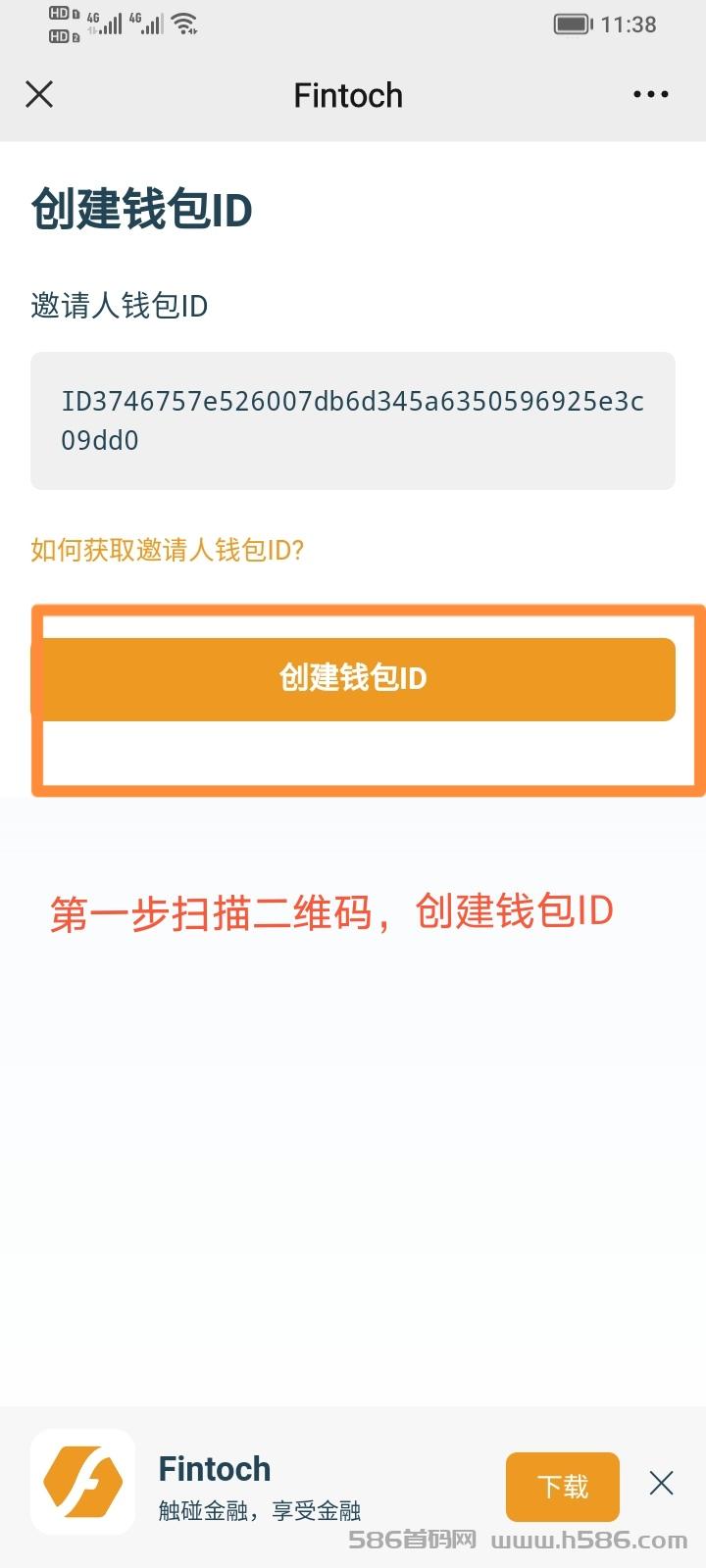Open 如何获取邀请人钱包ID? help link
This screenshot has width=706, height=1568.
click(168, 550)
